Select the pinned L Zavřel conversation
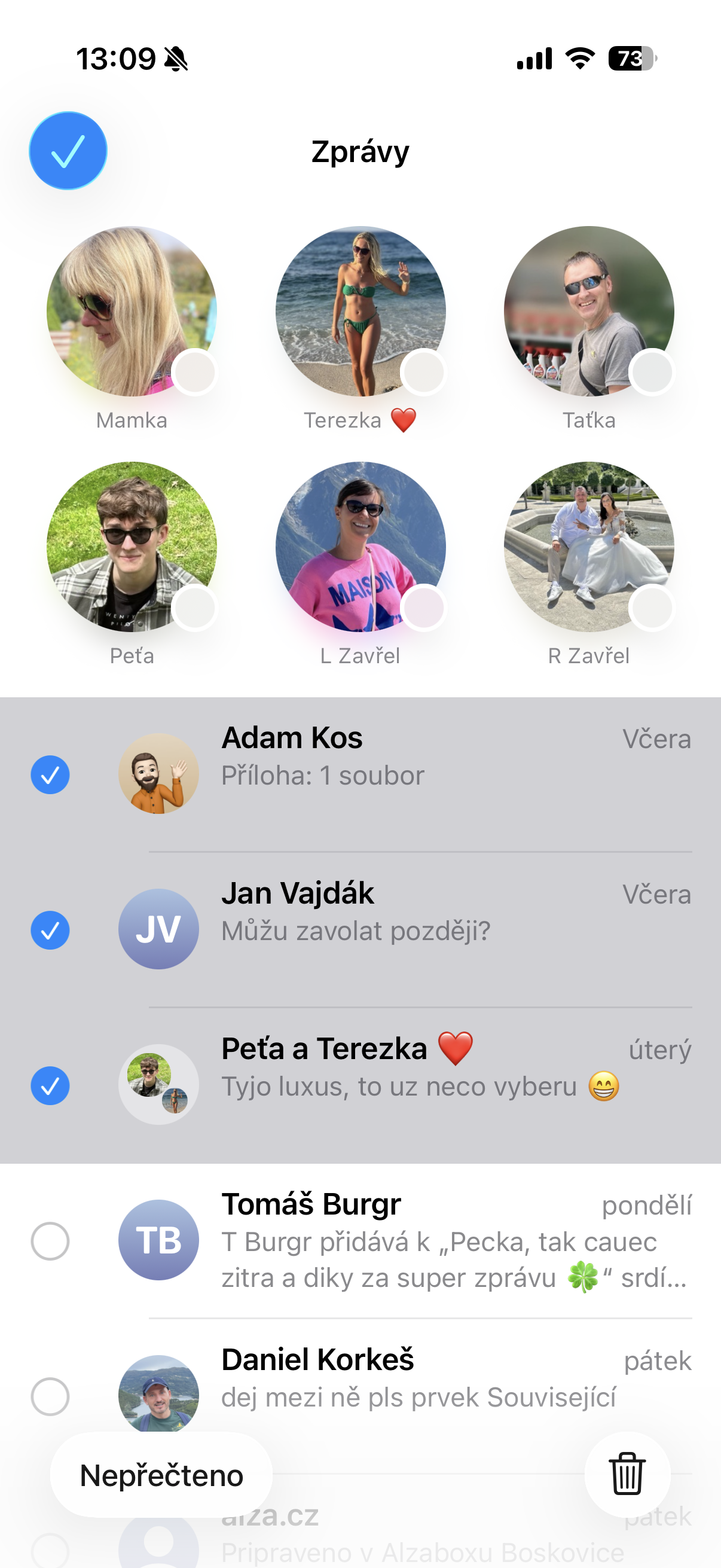 click(x=360, y=547)
